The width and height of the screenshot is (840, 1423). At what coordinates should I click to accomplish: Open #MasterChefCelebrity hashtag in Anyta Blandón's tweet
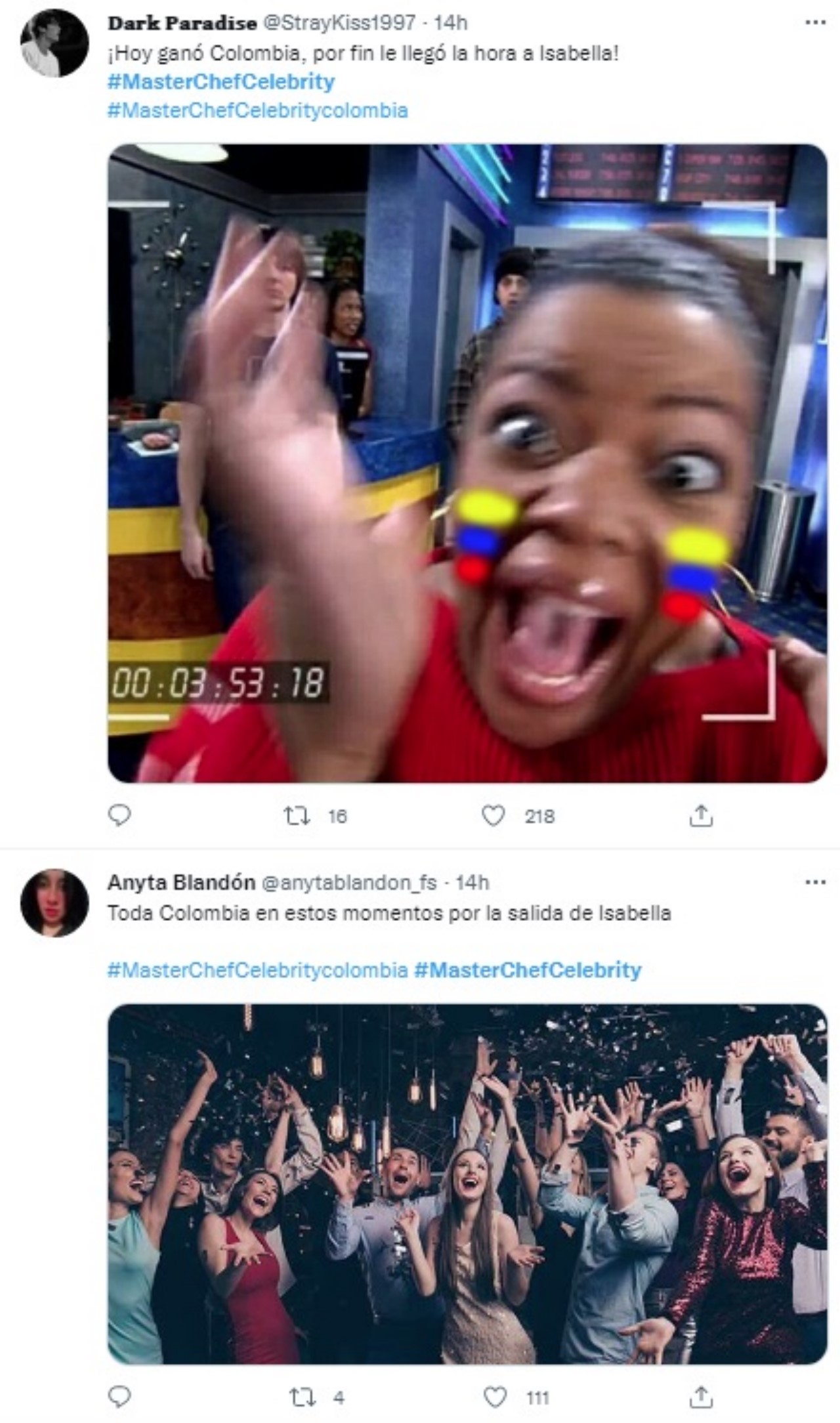pyautogui.click(x=528, y=970)
